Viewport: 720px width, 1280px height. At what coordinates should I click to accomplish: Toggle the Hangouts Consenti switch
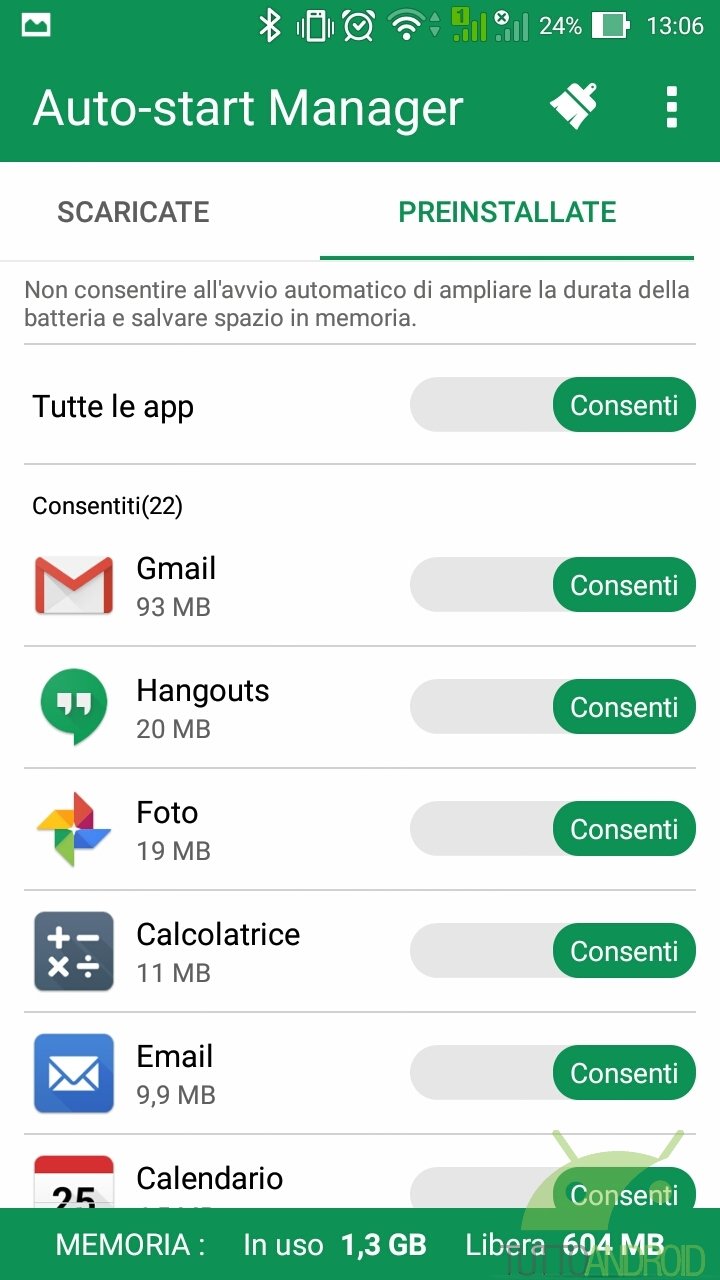553,707
